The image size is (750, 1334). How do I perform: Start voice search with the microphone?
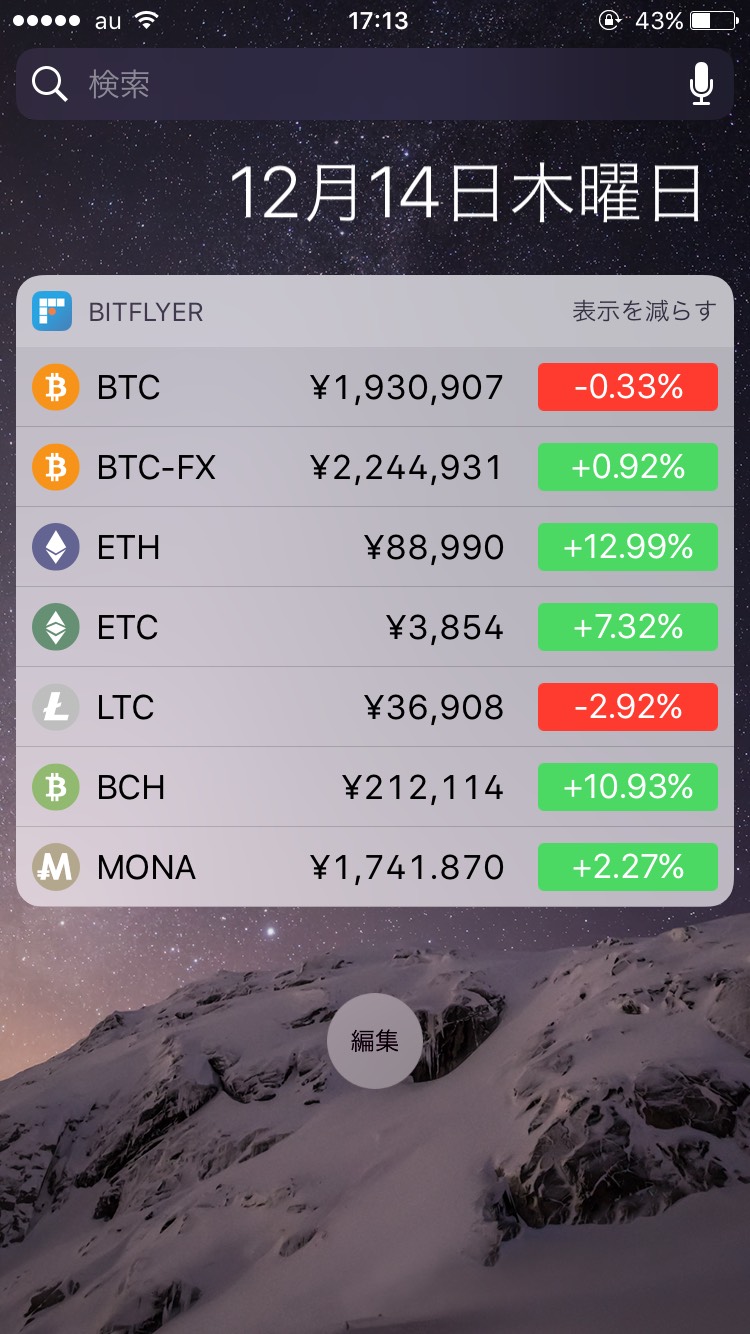point(702,84)
